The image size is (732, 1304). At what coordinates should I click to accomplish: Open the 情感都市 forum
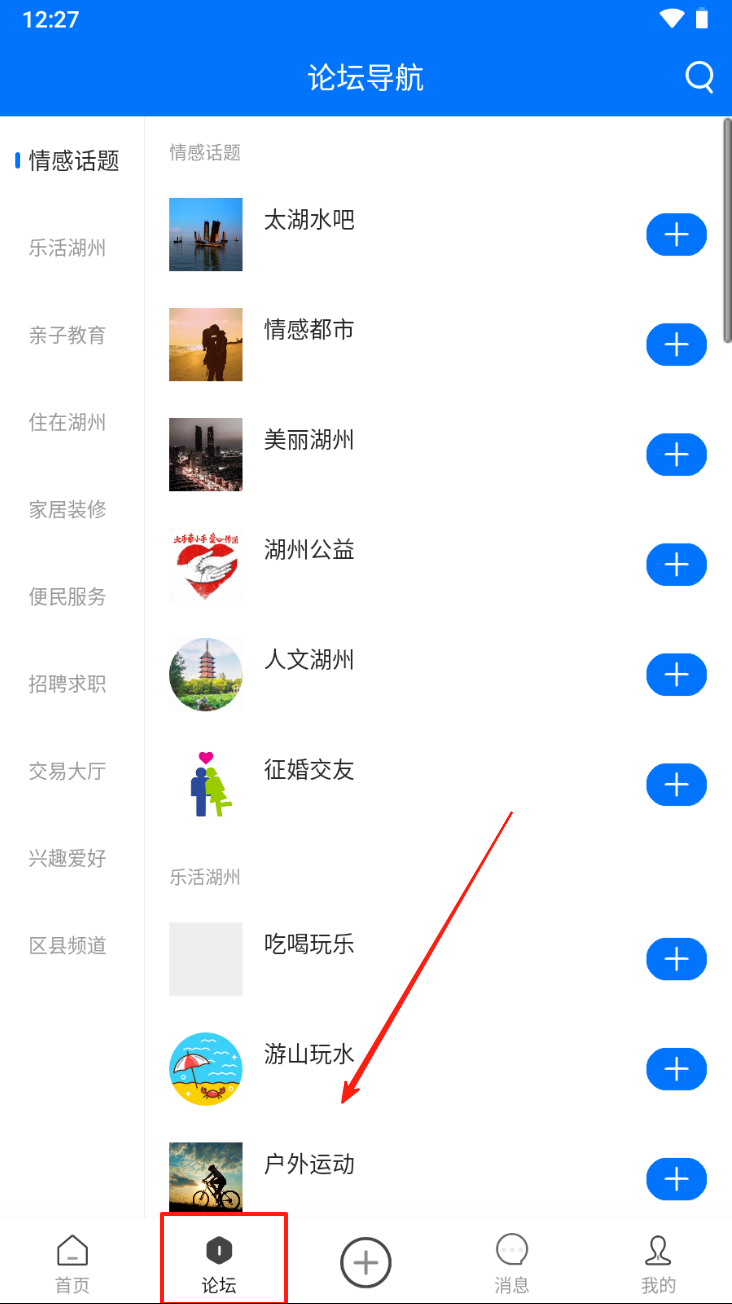(309, 330)
